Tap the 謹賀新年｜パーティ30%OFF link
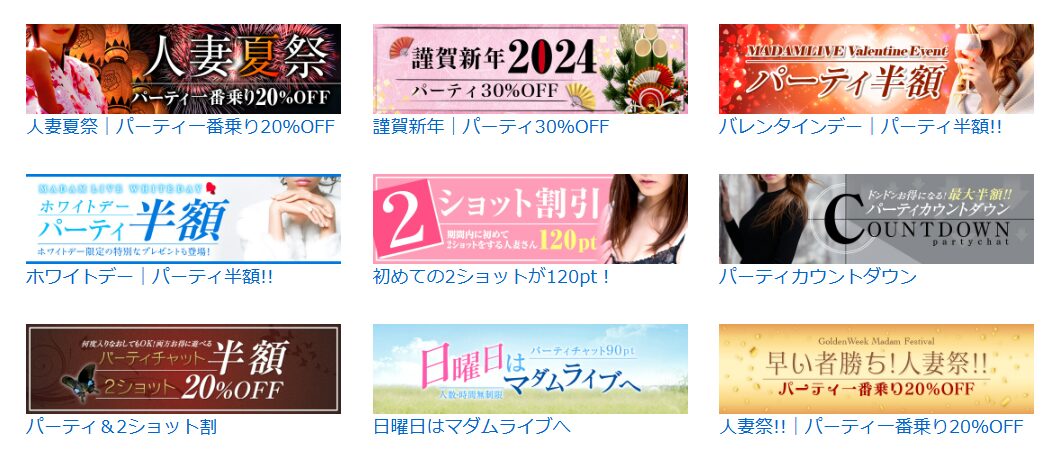The width and height of the screenshot is (1053, 475). tap(490, 127)
